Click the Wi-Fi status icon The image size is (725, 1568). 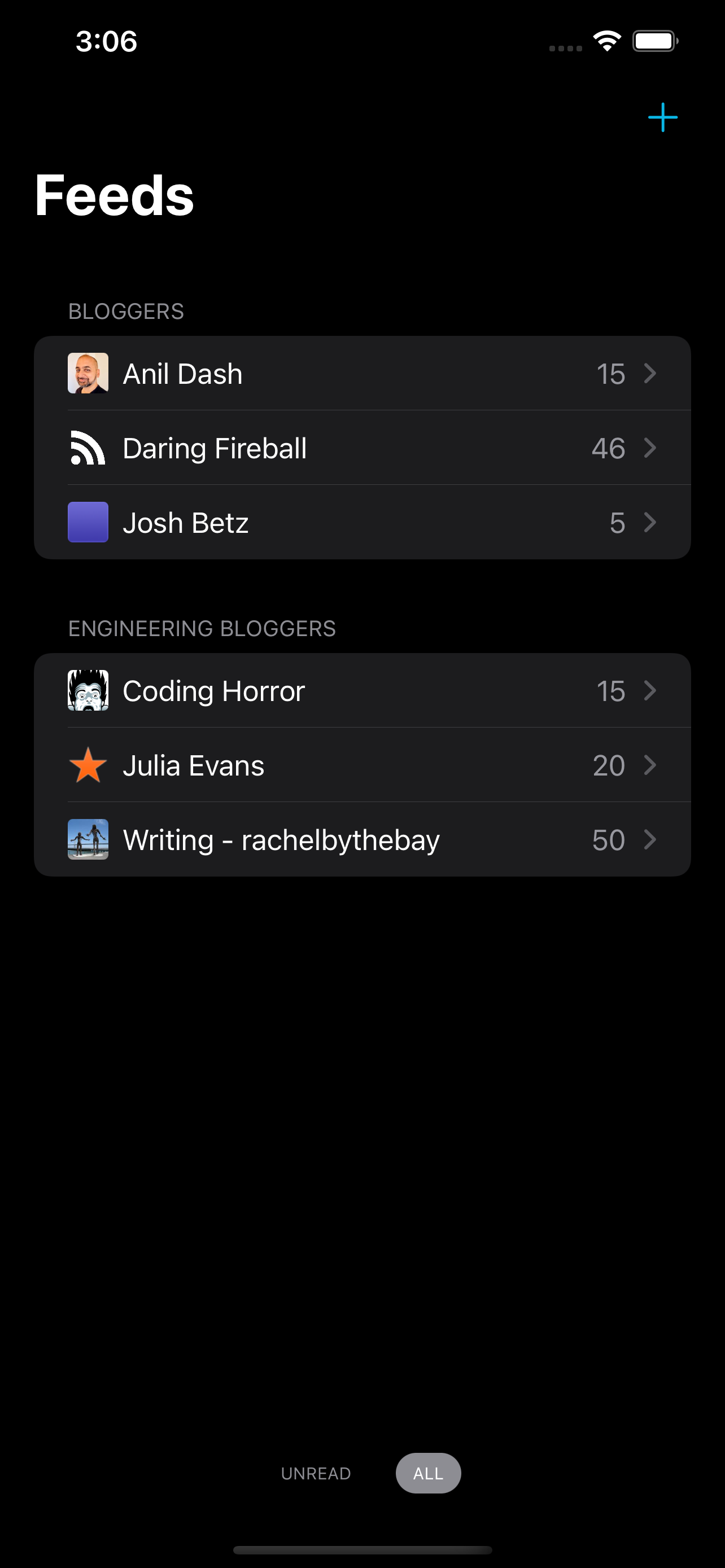point(606,40)
